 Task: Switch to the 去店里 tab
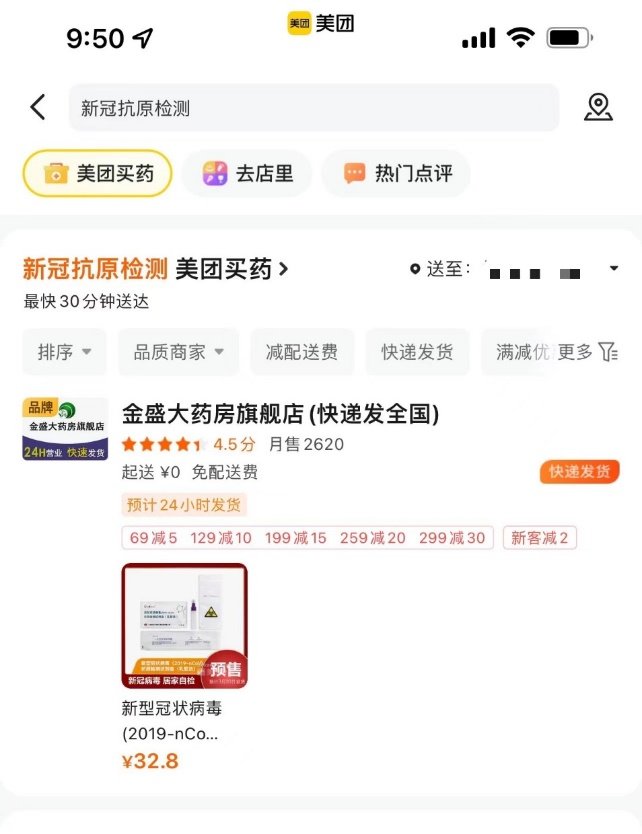(247, 174)
